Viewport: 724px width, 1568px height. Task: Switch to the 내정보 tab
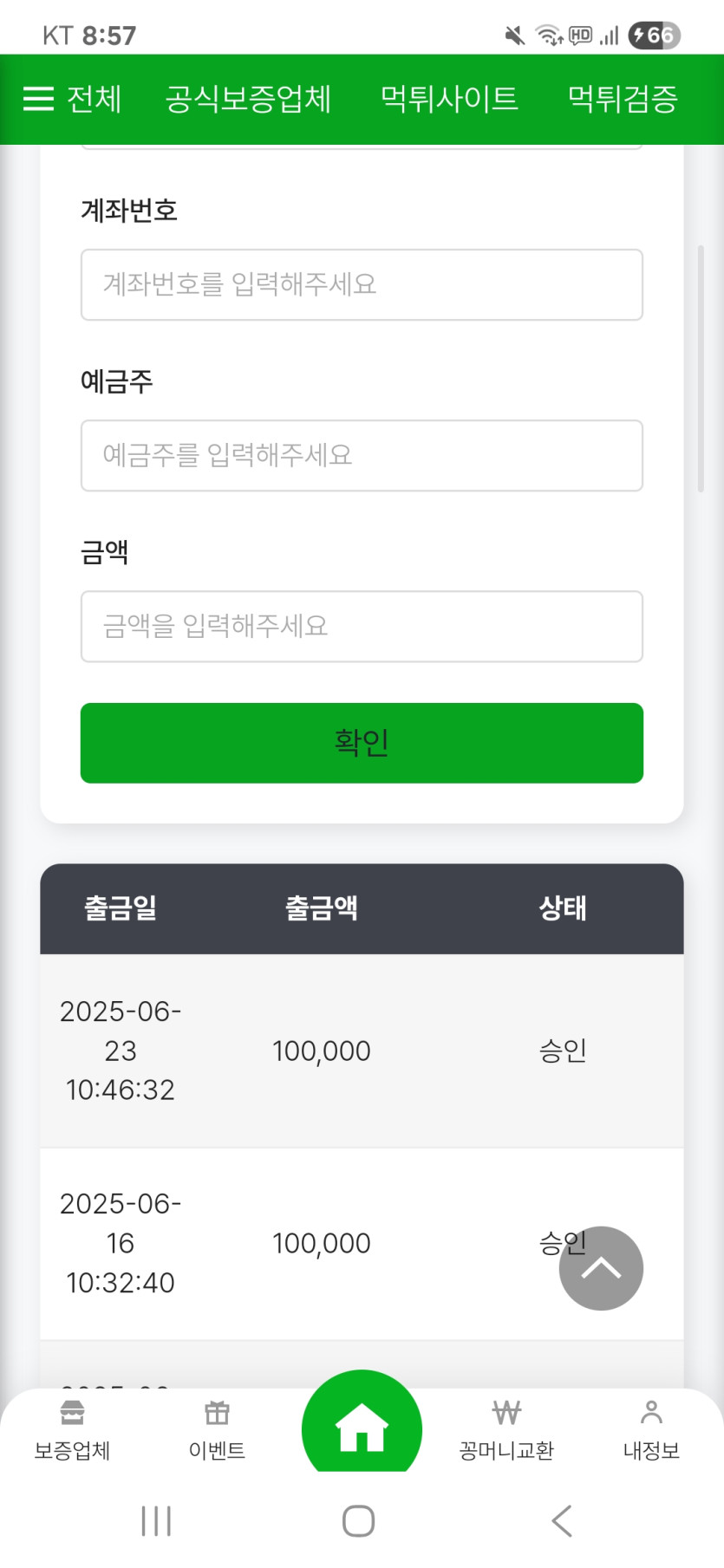coord(651,1431)
